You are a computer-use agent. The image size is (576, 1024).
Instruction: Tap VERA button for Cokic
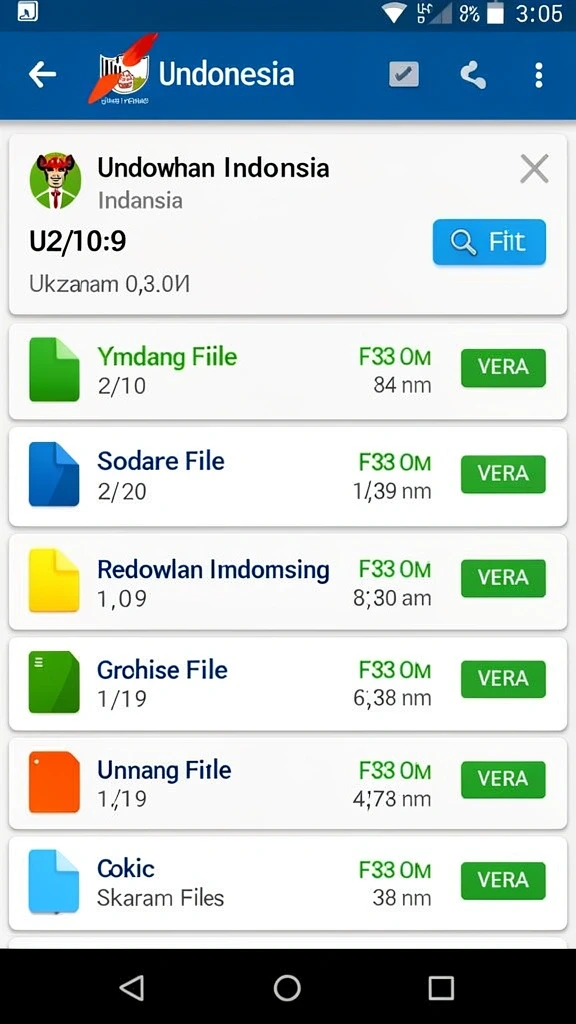click(x=503, y=880)
